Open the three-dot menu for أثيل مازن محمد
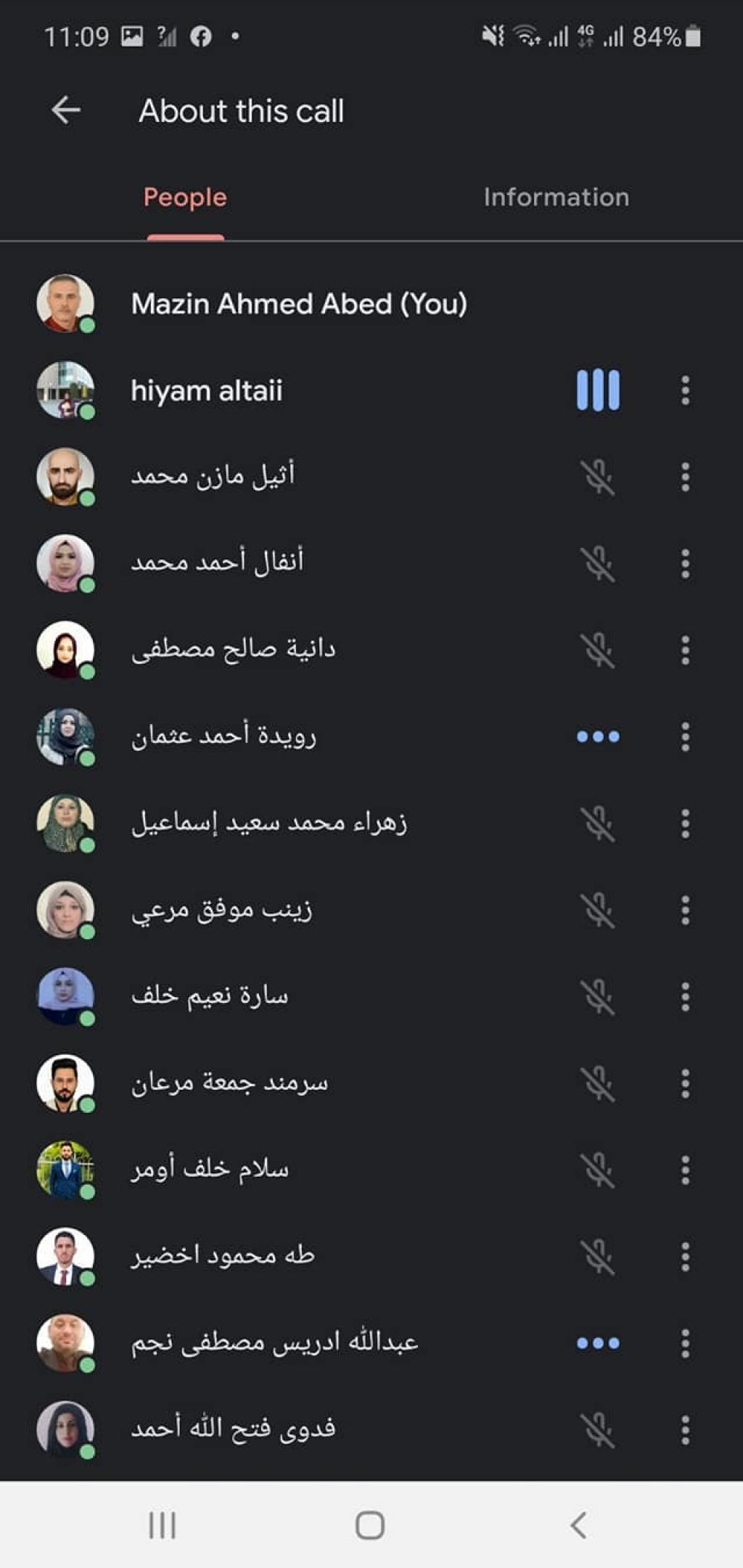The height and width of the screenshot is (1568, 743). pos(685,477)
